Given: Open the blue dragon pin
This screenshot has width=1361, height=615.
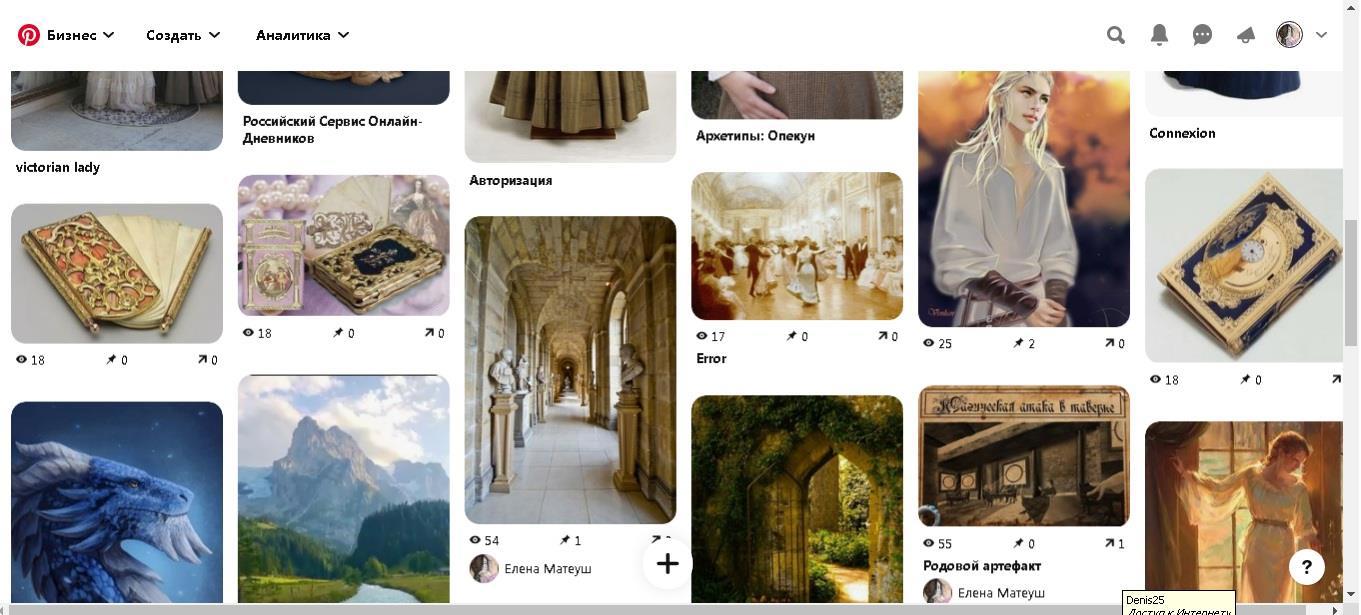Looking at the screenshot, I should [x=117, y=502].
